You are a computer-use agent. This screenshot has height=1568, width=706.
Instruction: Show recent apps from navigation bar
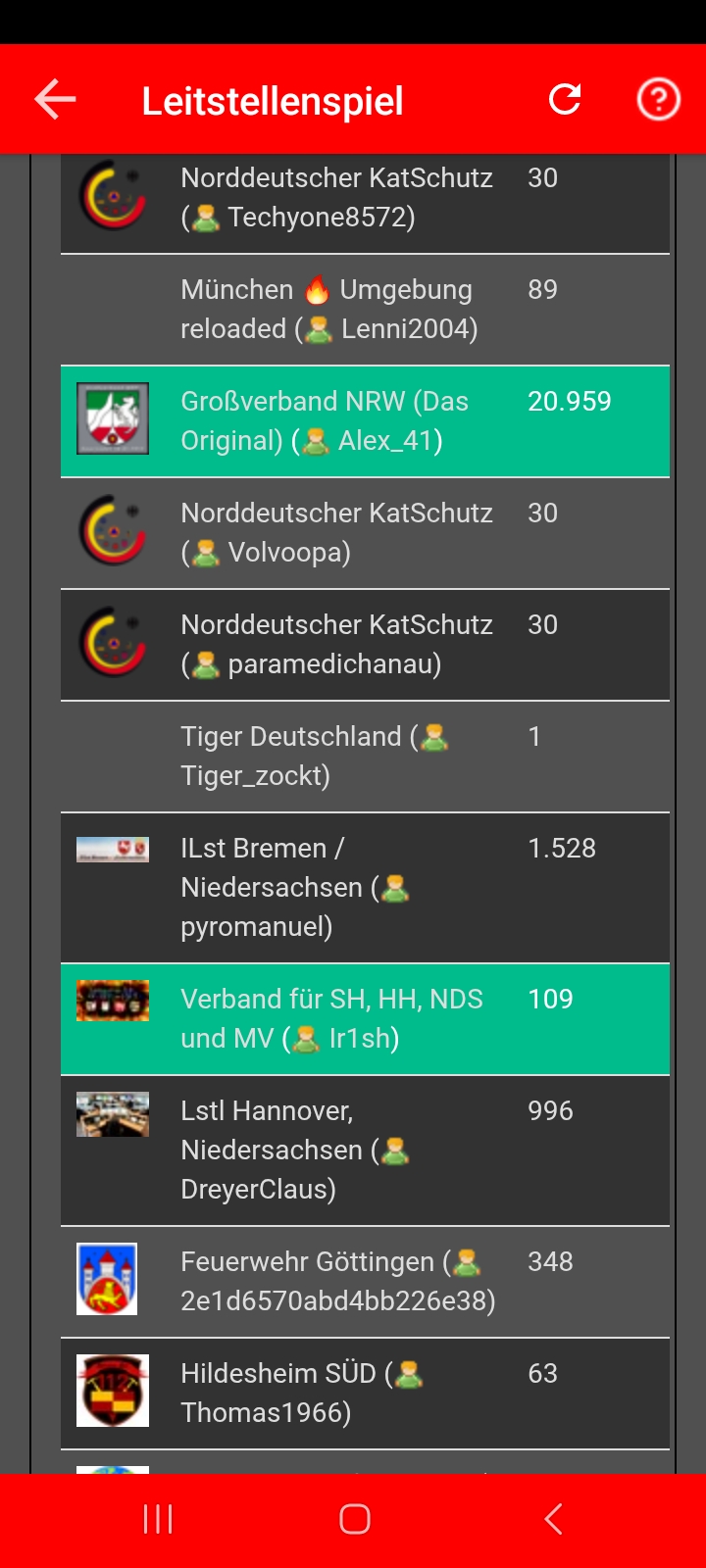(x=157, y=1519)
